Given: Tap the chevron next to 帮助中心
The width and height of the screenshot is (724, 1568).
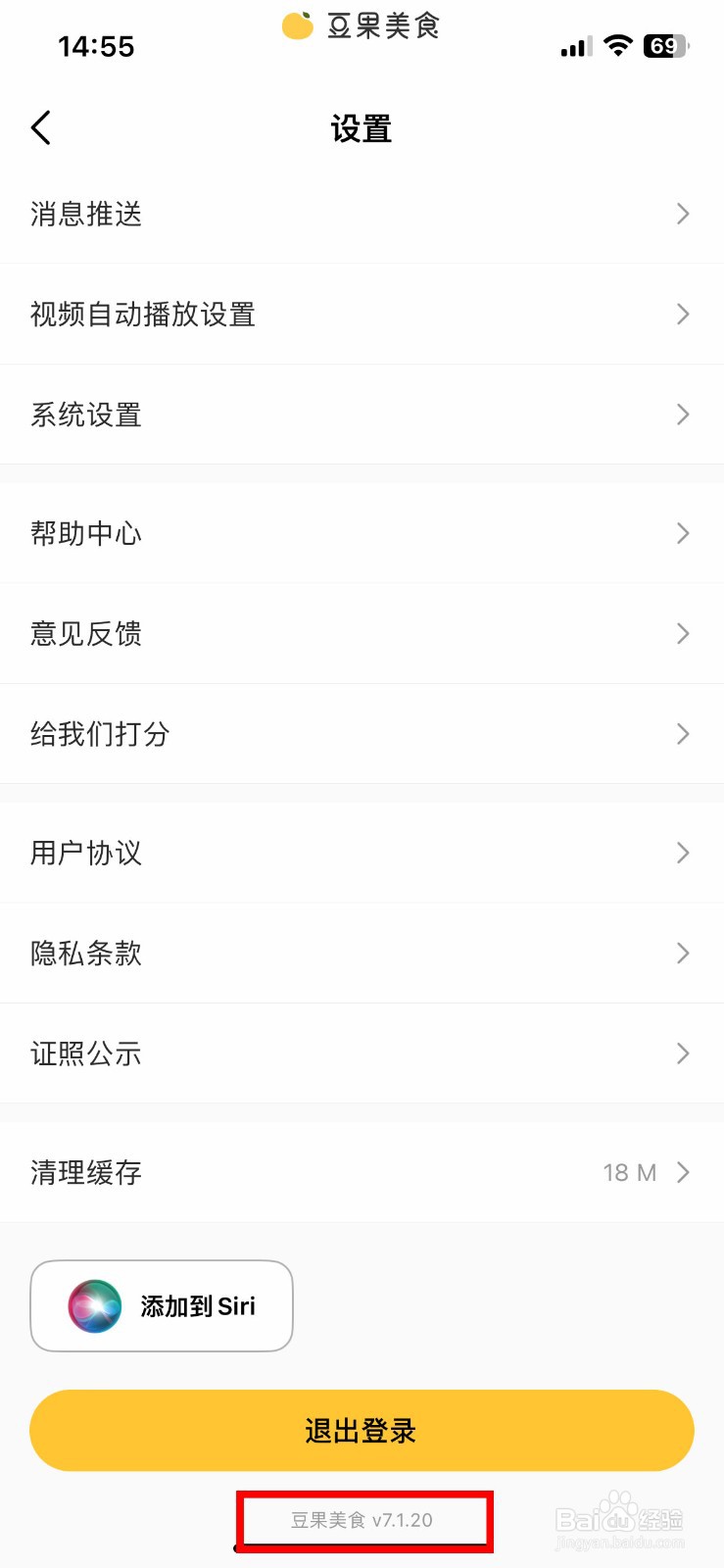Looking at the screenshot, I should 683,533.
